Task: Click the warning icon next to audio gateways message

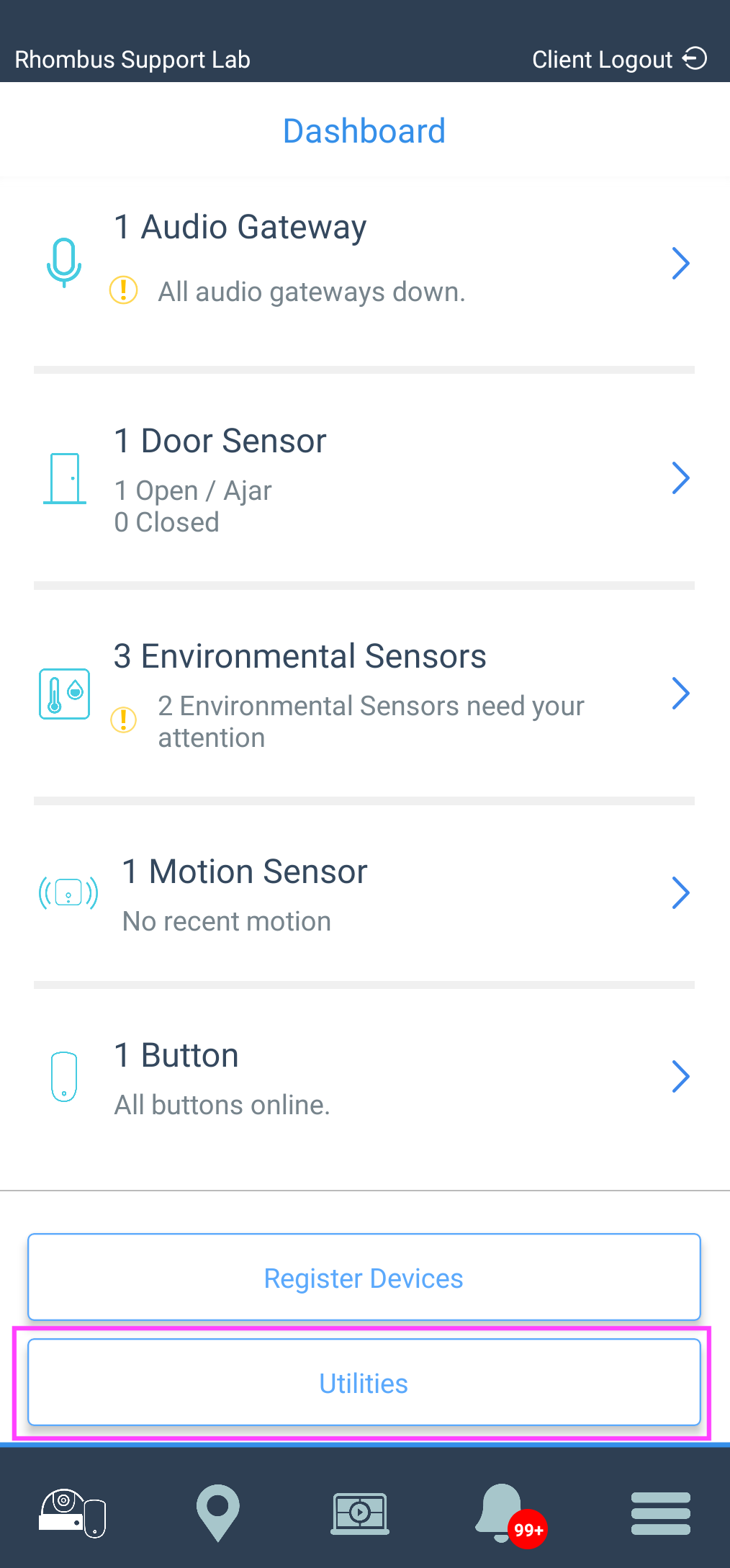Action: [123, 291]
